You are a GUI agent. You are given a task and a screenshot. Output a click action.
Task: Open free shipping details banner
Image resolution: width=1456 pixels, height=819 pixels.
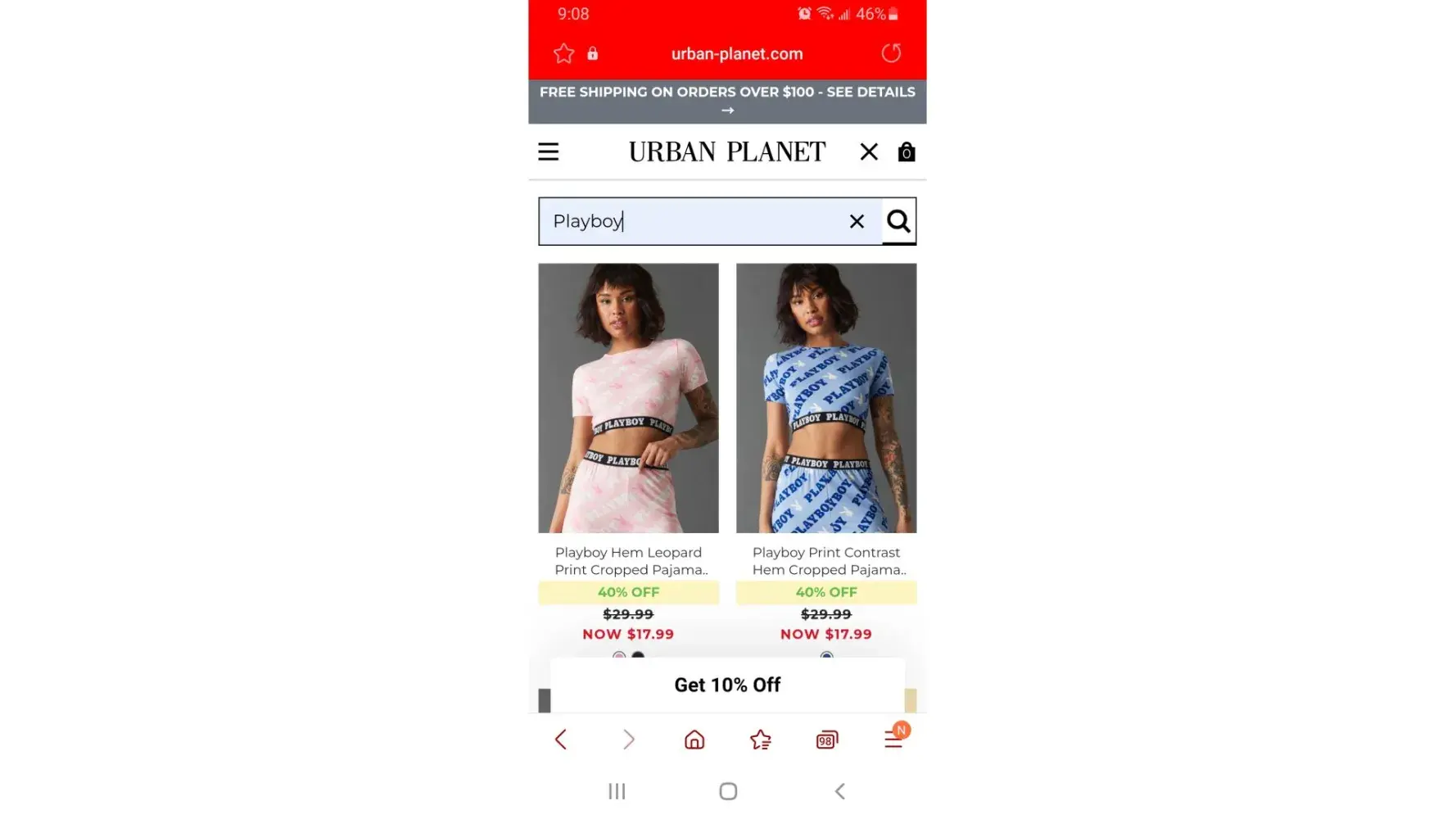727,101
